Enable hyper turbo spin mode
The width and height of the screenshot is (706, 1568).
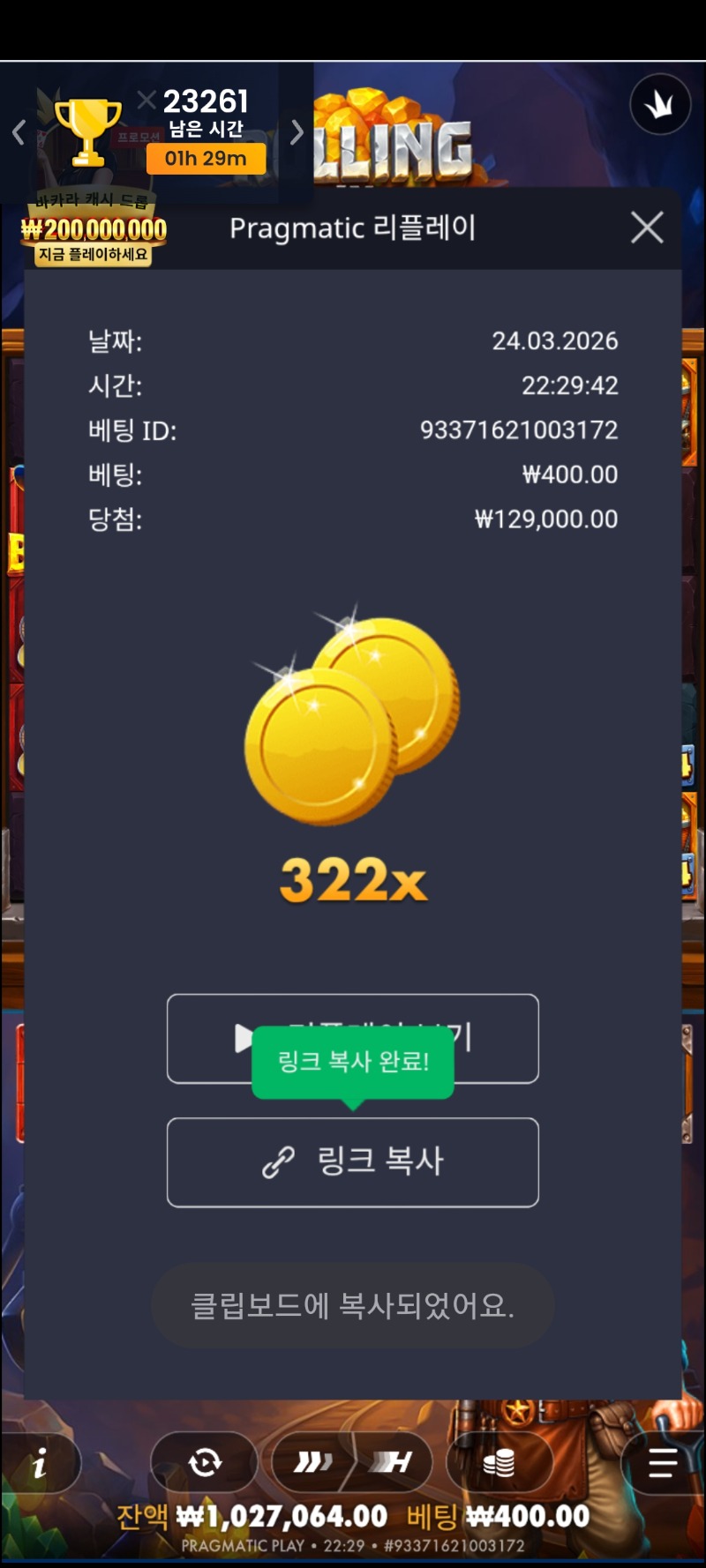tap(392, 1464)
